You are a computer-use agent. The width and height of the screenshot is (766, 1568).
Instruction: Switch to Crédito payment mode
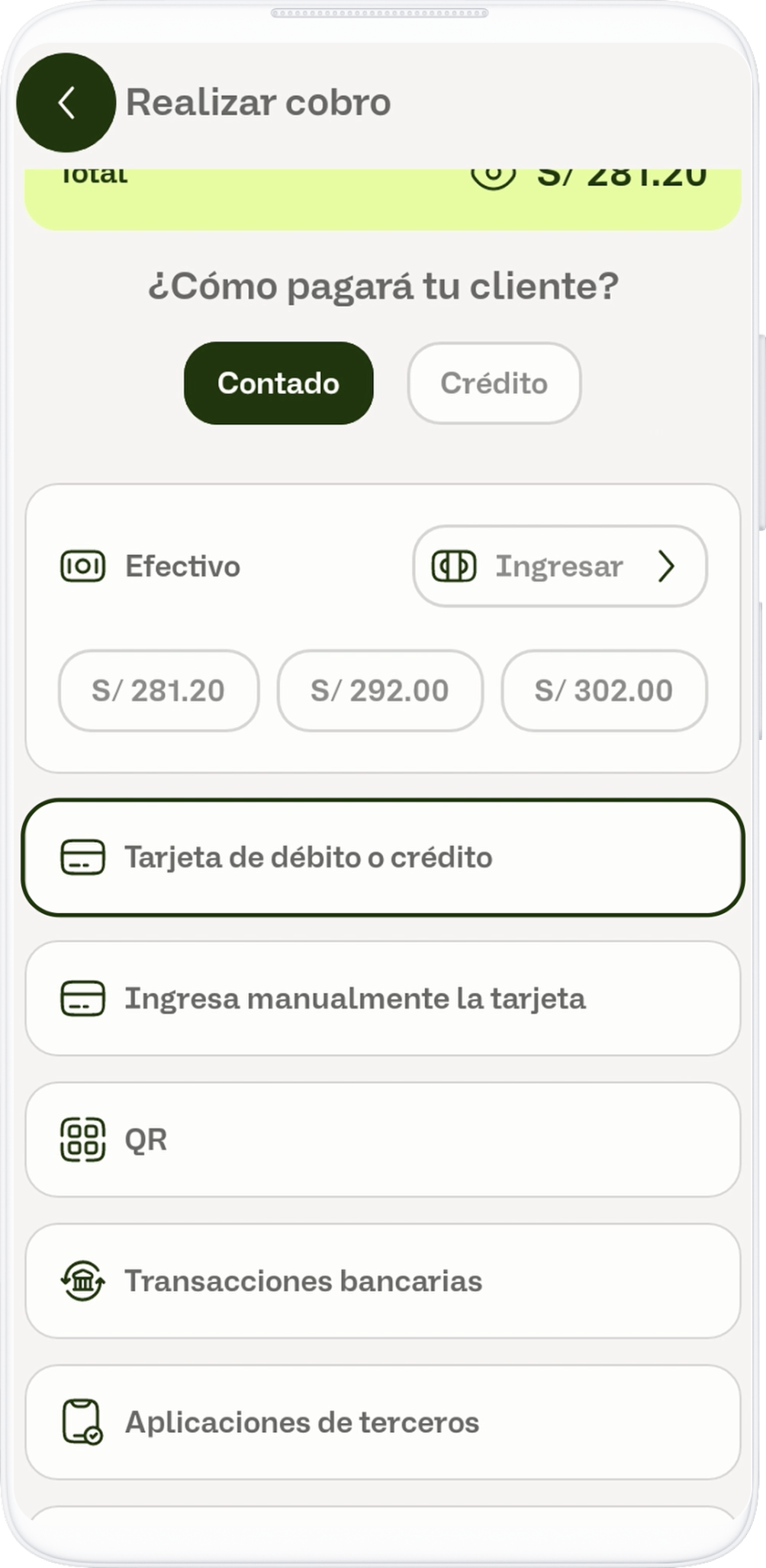(x=494, y=383)
